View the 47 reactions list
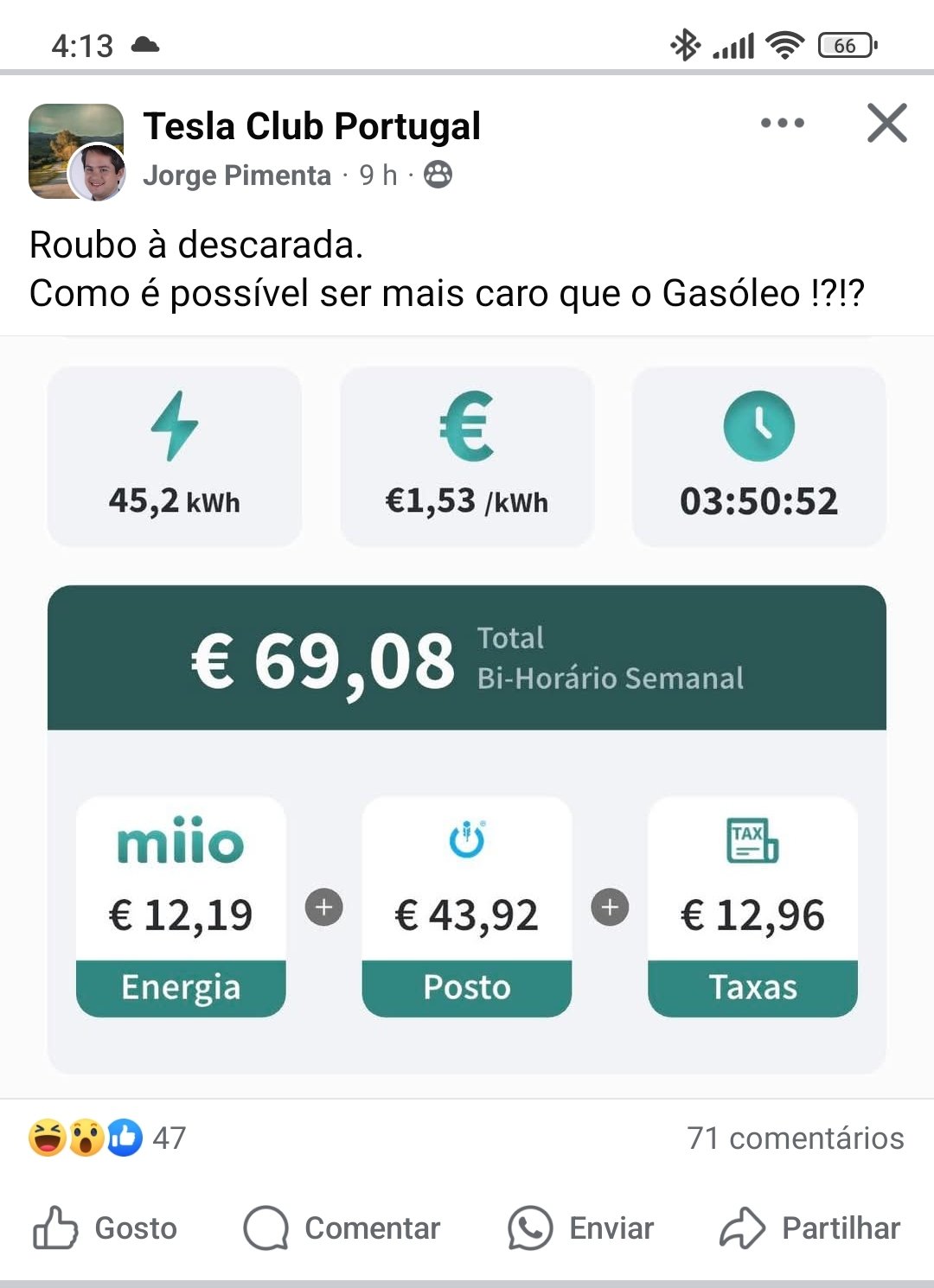Image resolution: width=934 pixels, height=1288 pixels. [108, 1138]
